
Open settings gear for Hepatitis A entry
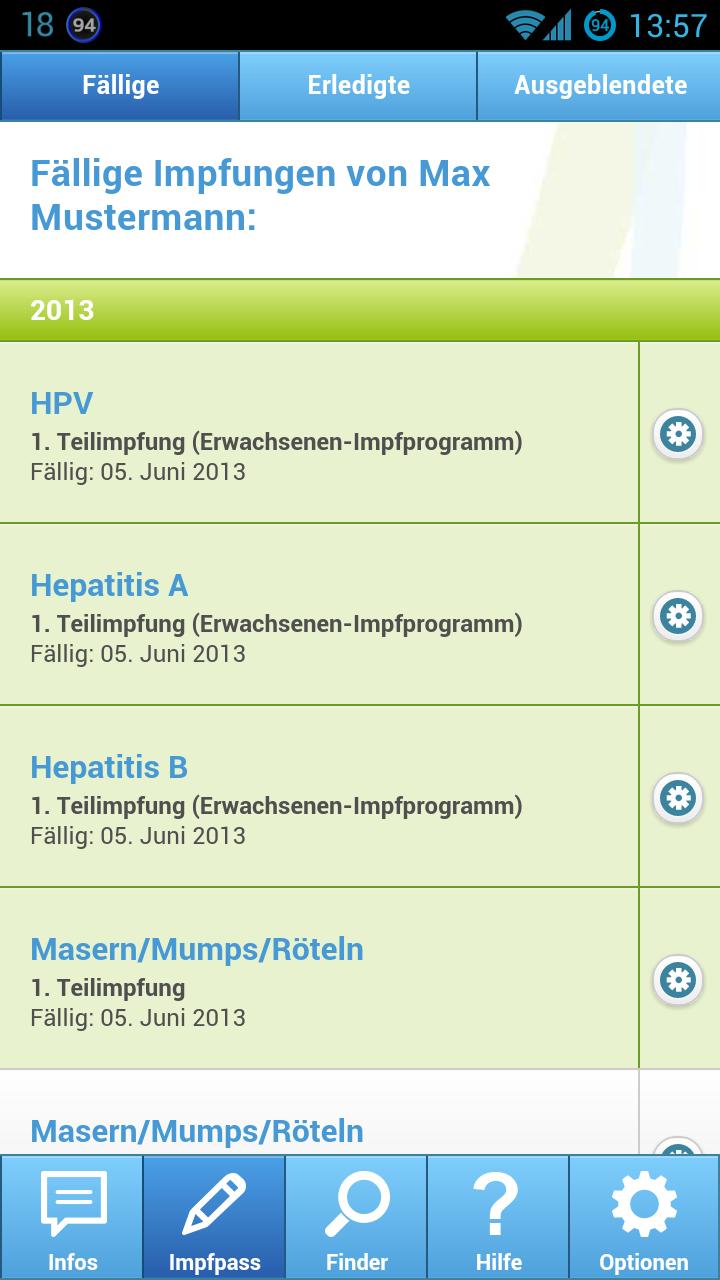[678, 616]
